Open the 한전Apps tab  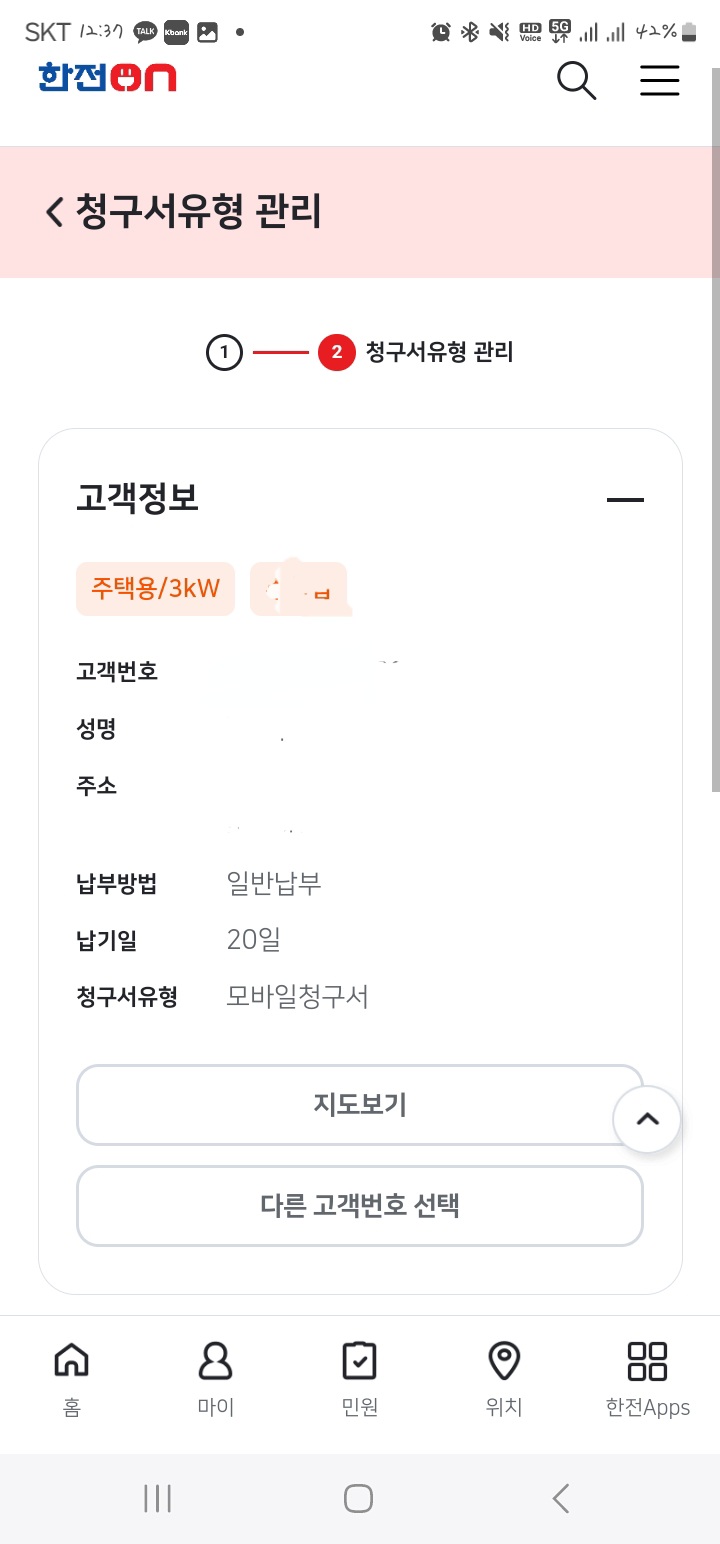point(647,1378)
